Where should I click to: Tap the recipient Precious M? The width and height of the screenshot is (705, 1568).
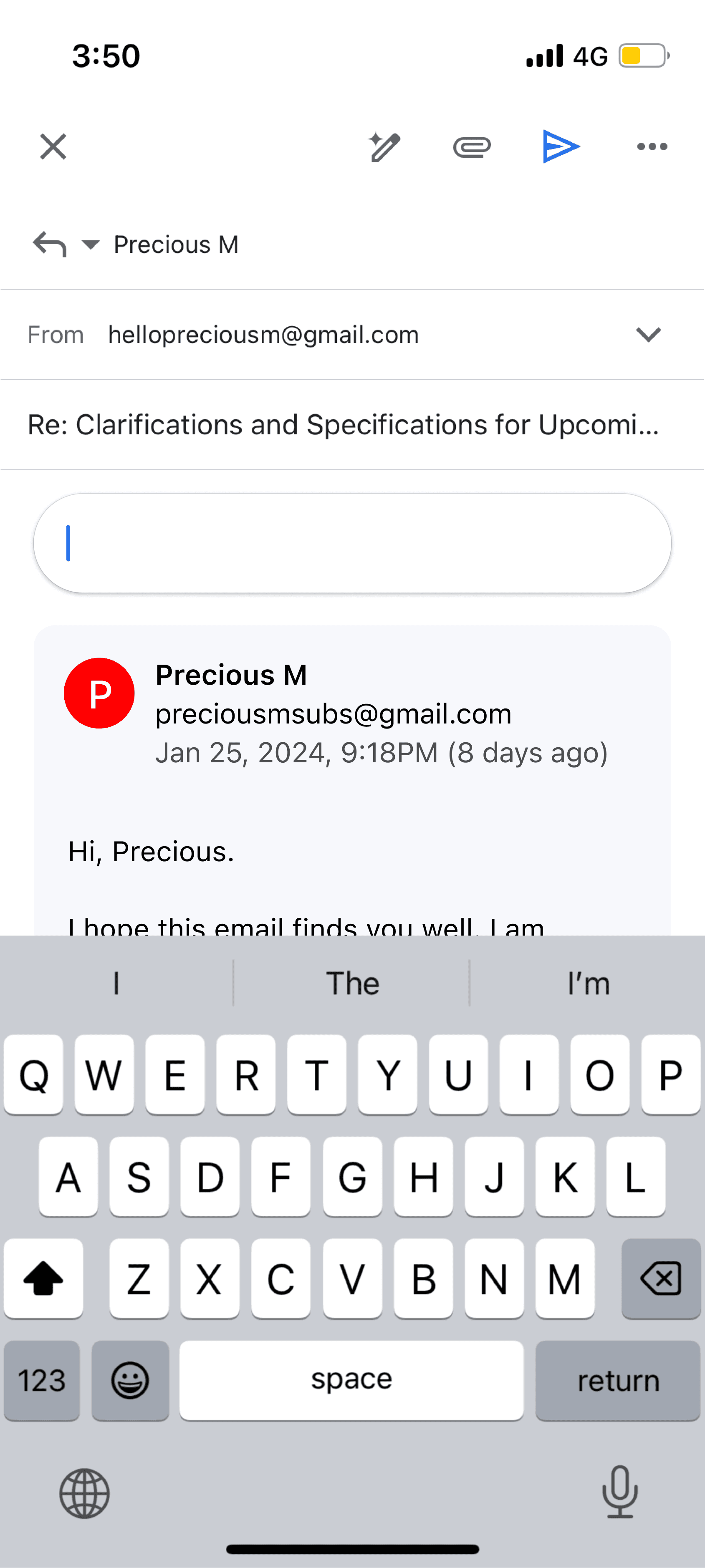click(176, 245)
